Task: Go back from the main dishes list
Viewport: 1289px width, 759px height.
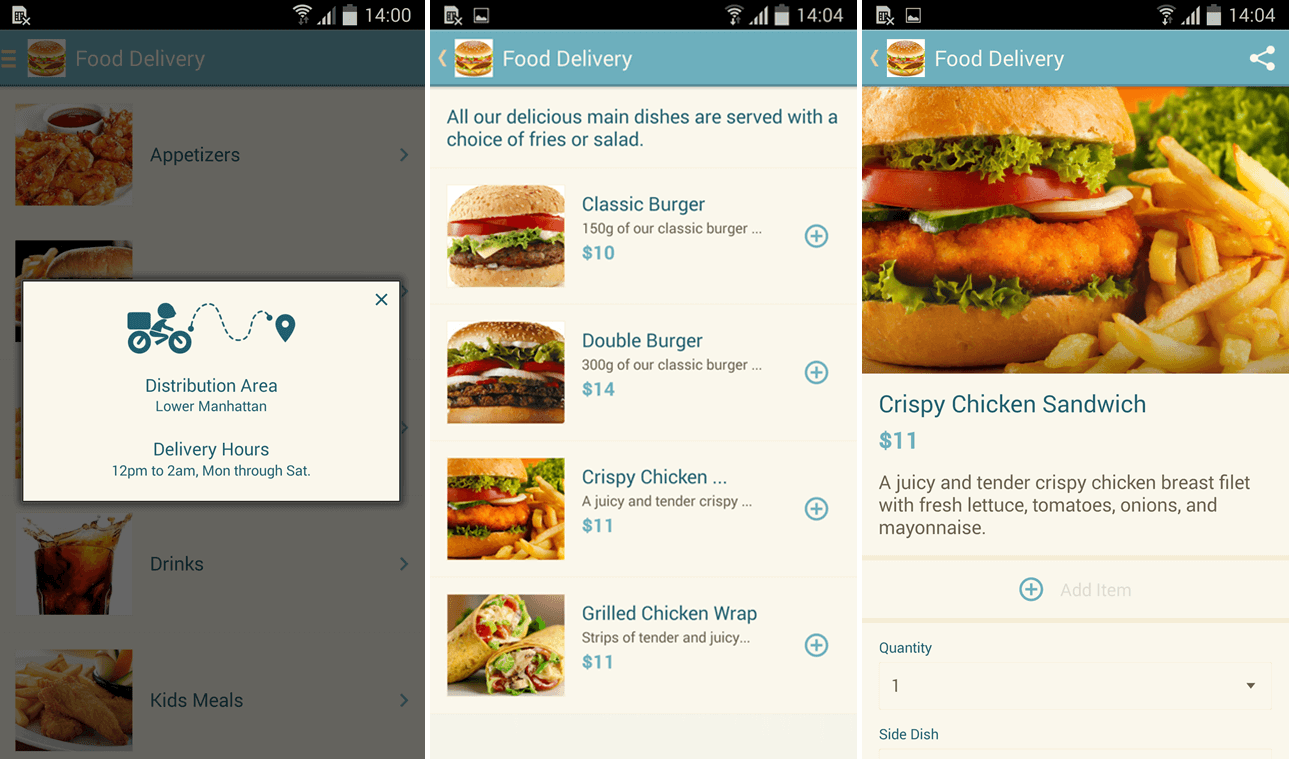Action: [442, 59]
